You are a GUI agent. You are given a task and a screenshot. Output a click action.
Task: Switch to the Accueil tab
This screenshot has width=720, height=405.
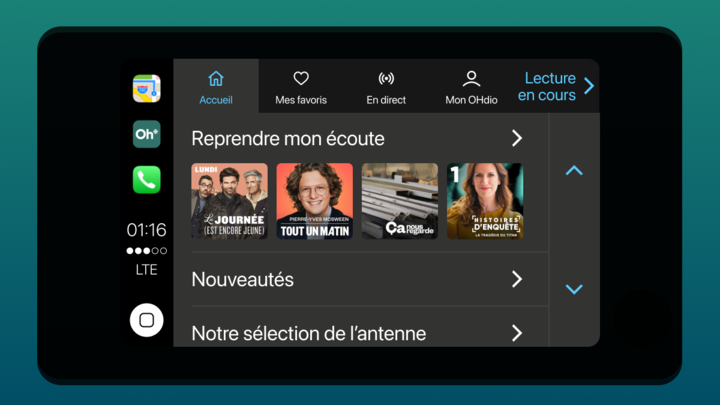click(215, 87)
